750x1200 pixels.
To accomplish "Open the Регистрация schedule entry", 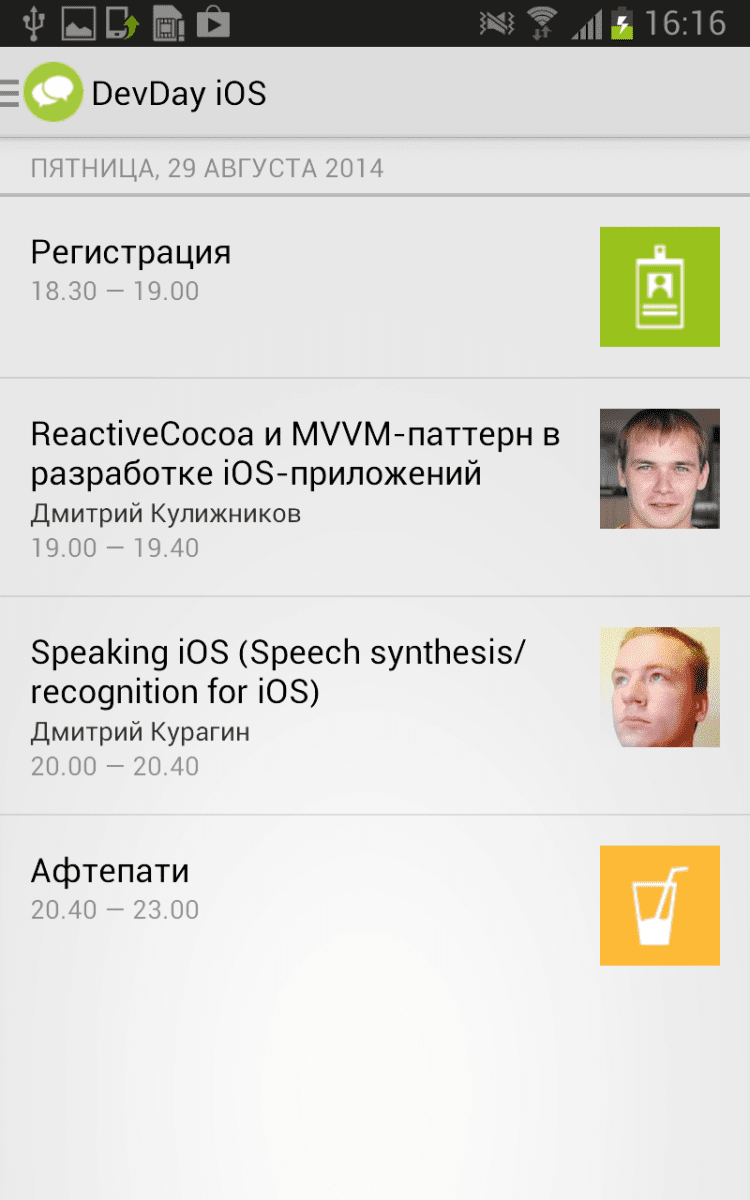I will [x=300, y=287].
